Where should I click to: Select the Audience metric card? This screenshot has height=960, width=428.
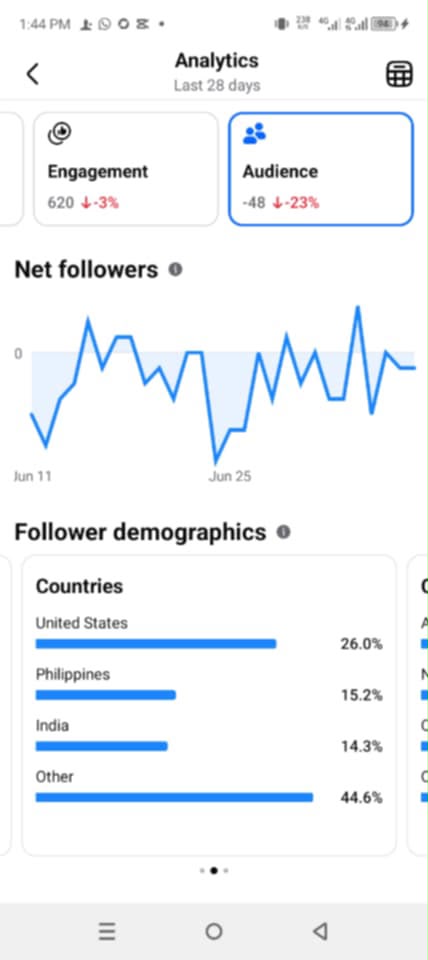tap(321, 169)
